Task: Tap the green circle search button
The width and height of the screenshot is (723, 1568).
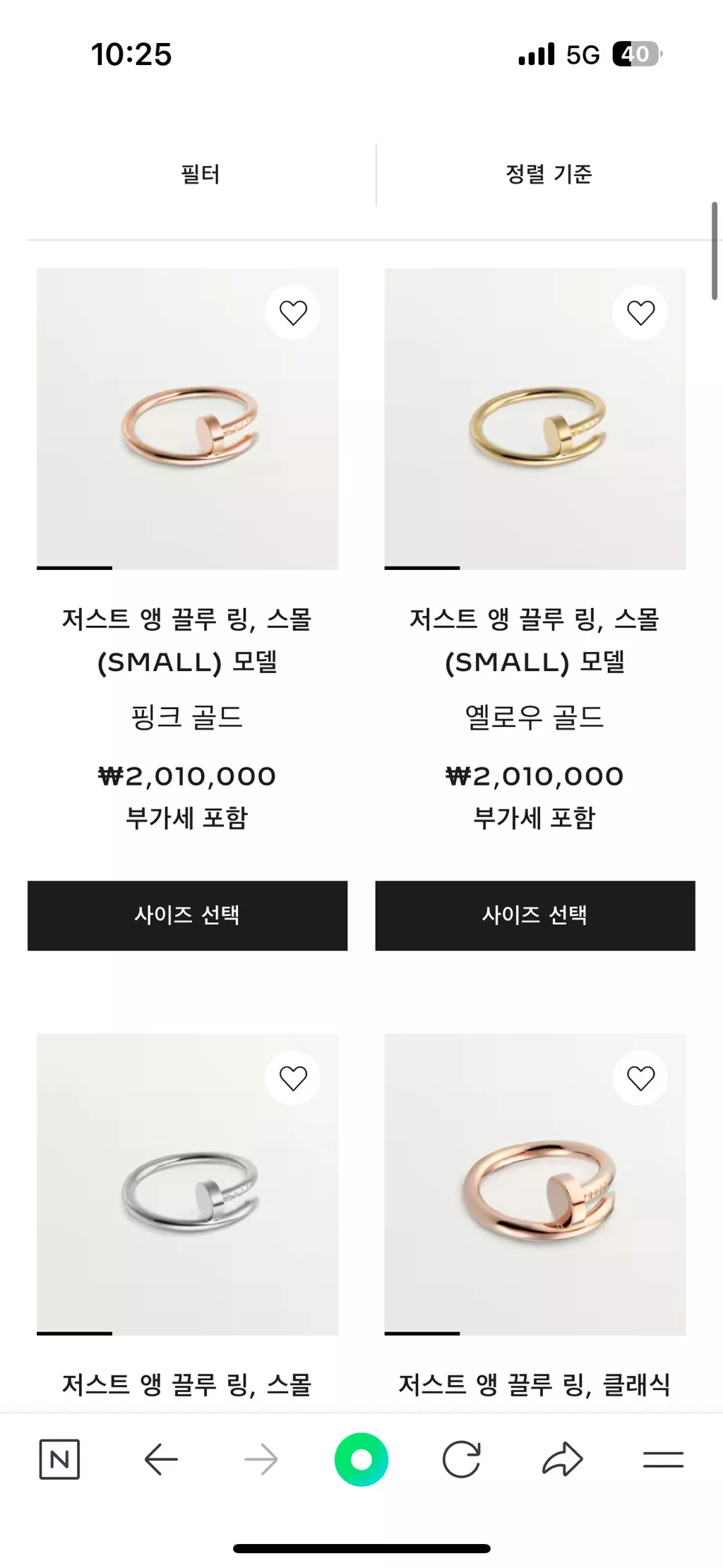Action: click(x=361, y=1459)
